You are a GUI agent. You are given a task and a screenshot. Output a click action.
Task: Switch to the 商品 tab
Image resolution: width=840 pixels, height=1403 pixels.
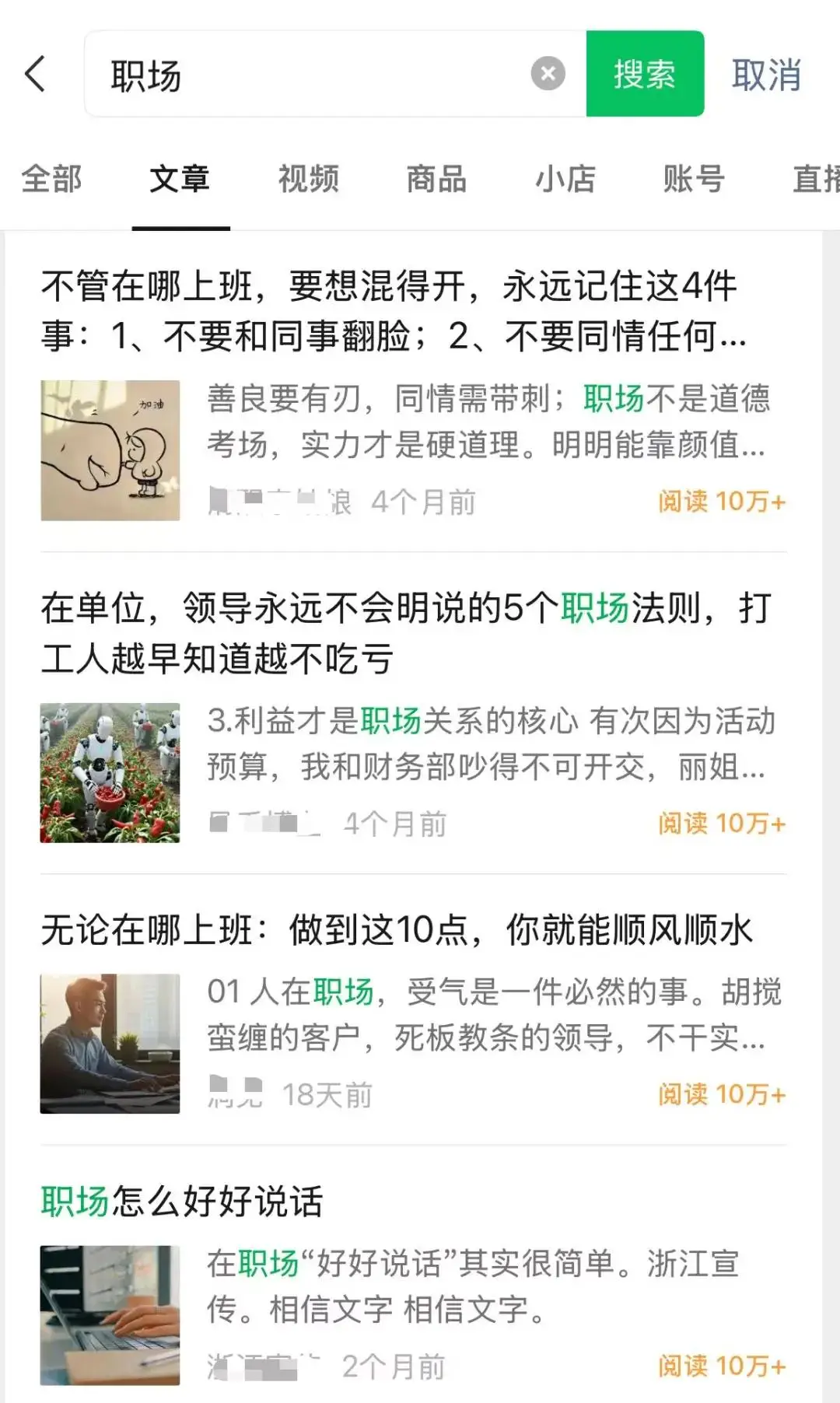[x=436, y=179]
